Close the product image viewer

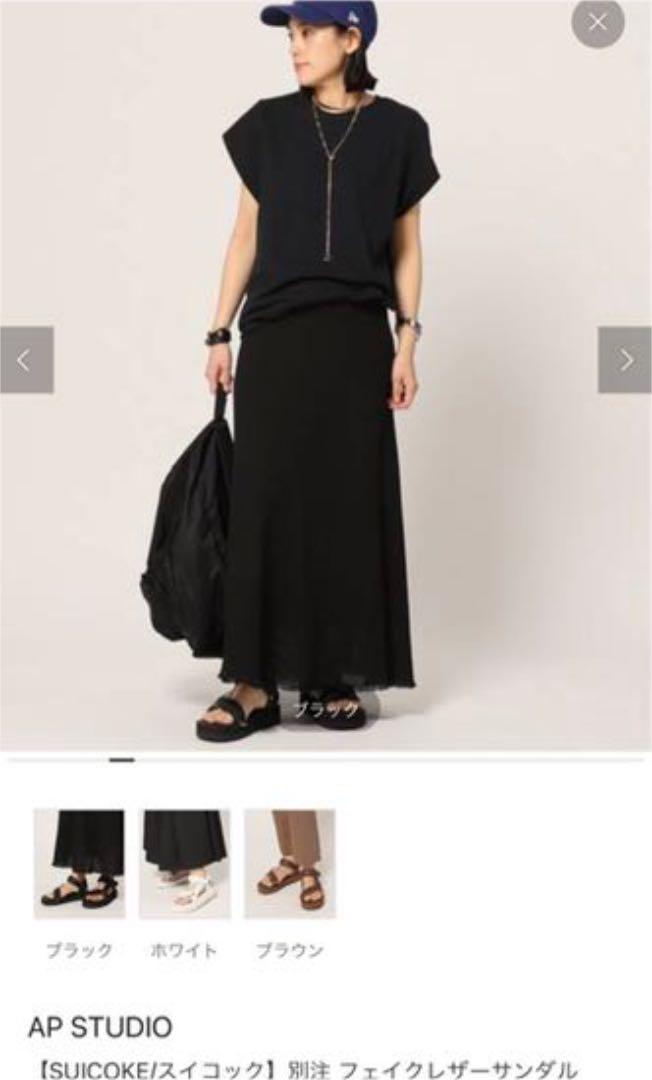(x=598, y=22)
